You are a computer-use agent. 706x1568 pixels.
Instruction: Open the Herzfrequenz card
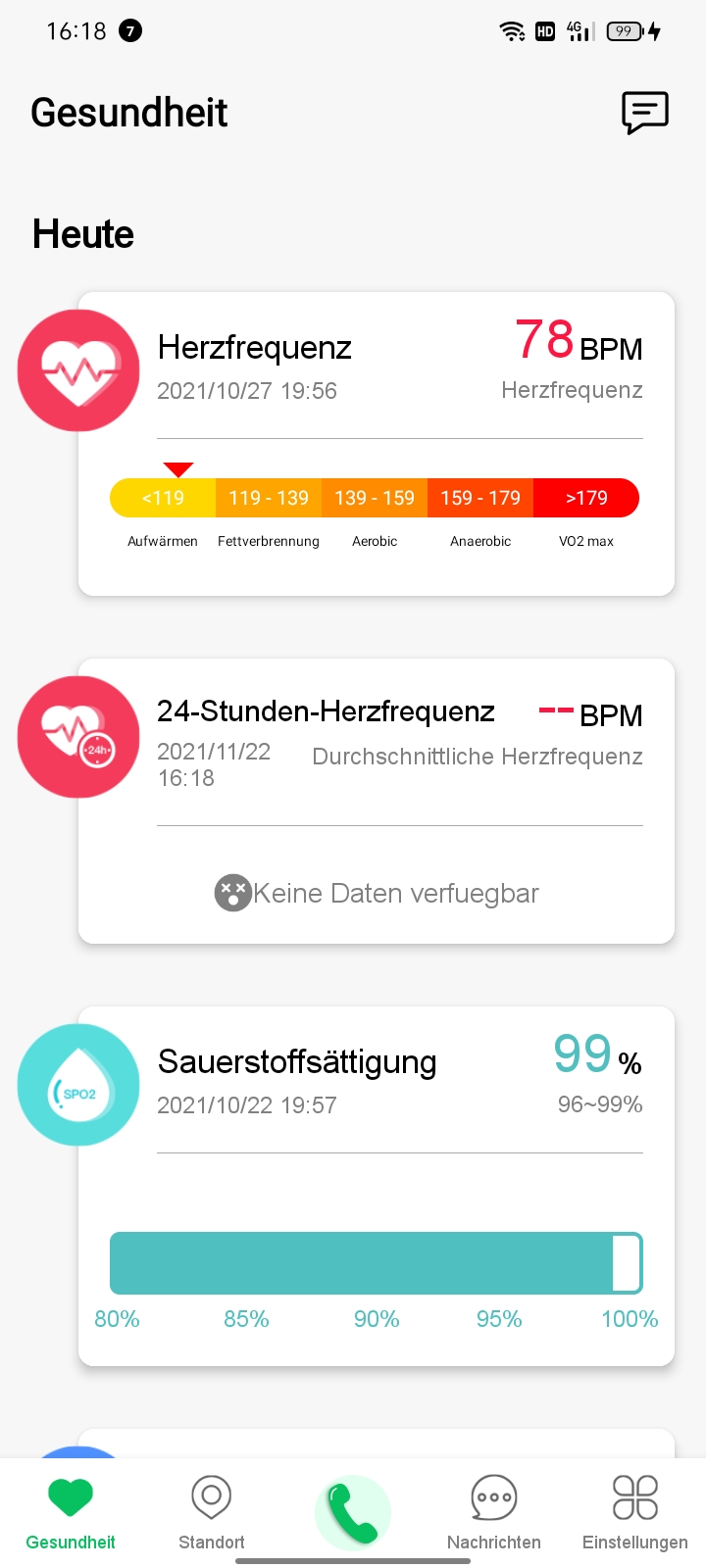377,443
